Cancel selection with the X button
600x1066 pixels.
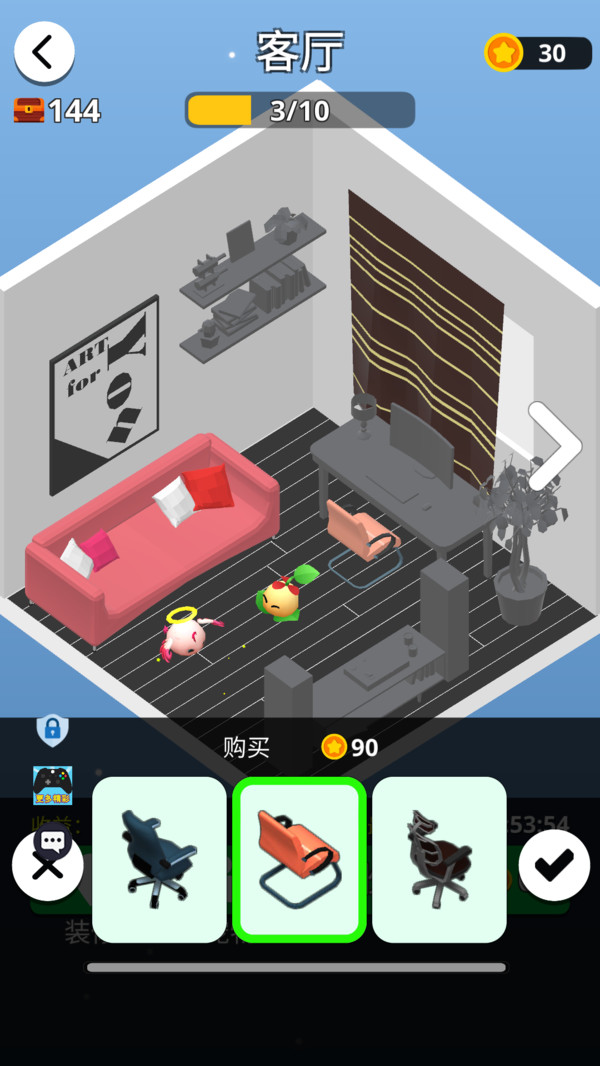tap(48, 867)
